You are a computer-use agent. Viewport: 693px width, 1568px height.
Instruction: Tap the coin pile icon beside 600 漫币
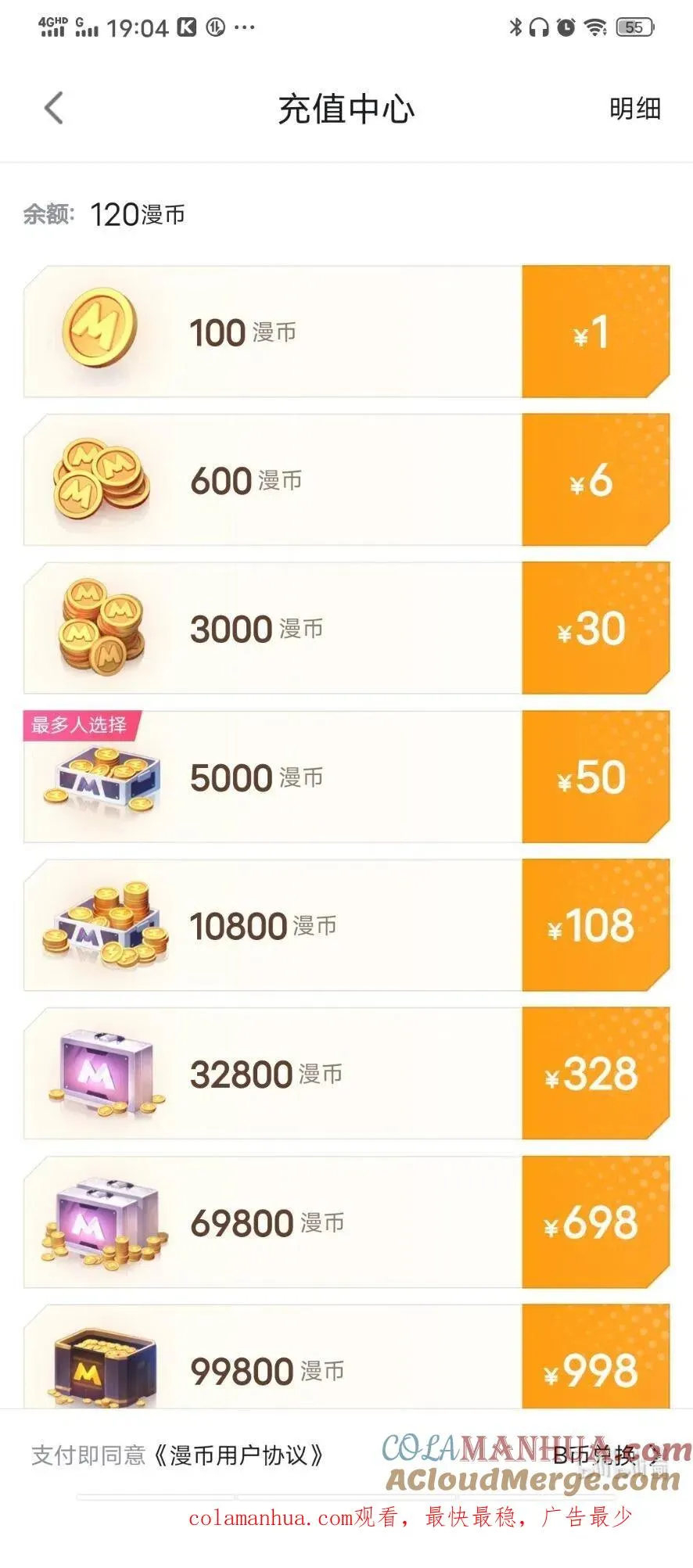[102, 479]
